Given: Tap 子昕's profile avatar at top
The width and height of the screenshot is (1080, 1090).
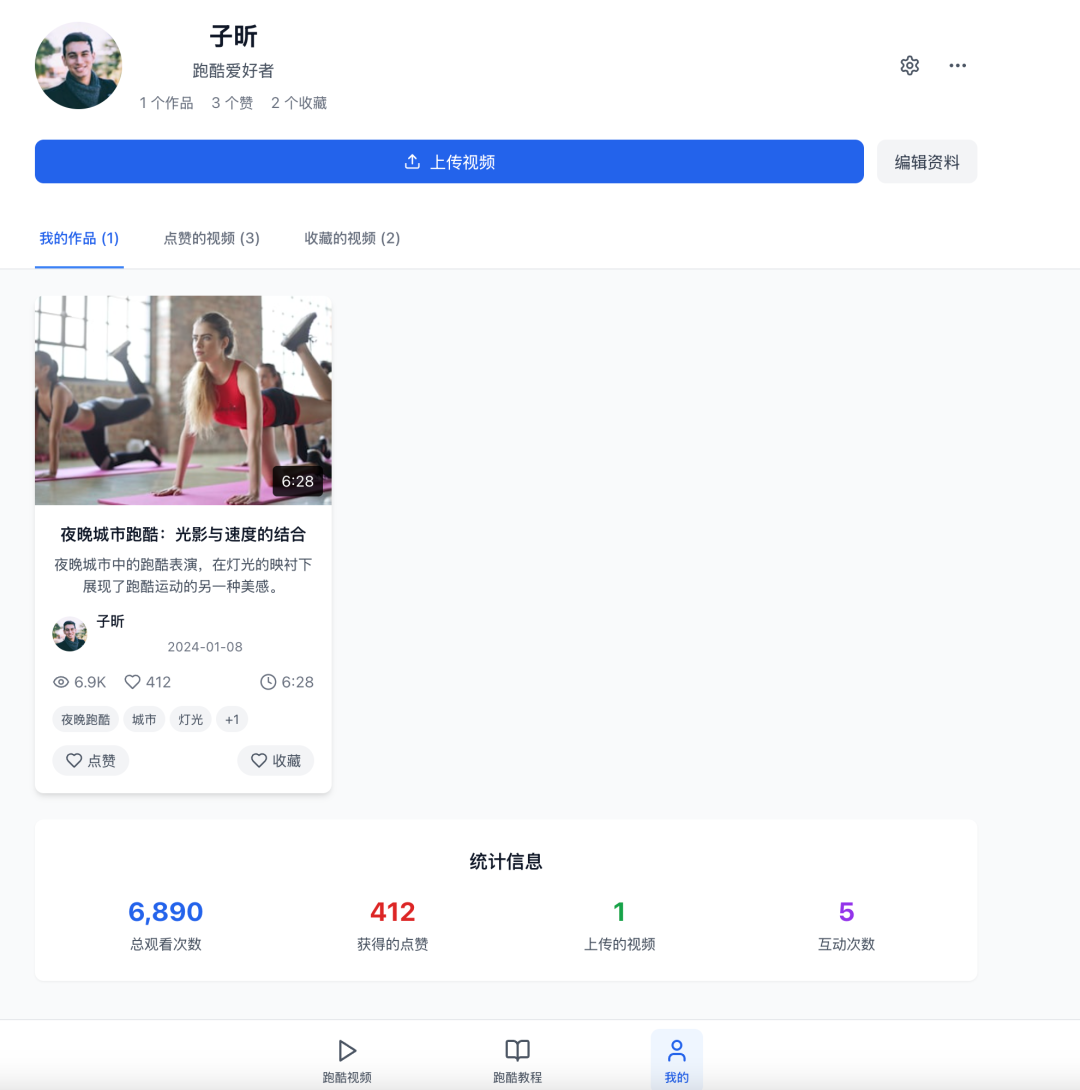Looking at the screenshot, I should coord(78,66).
